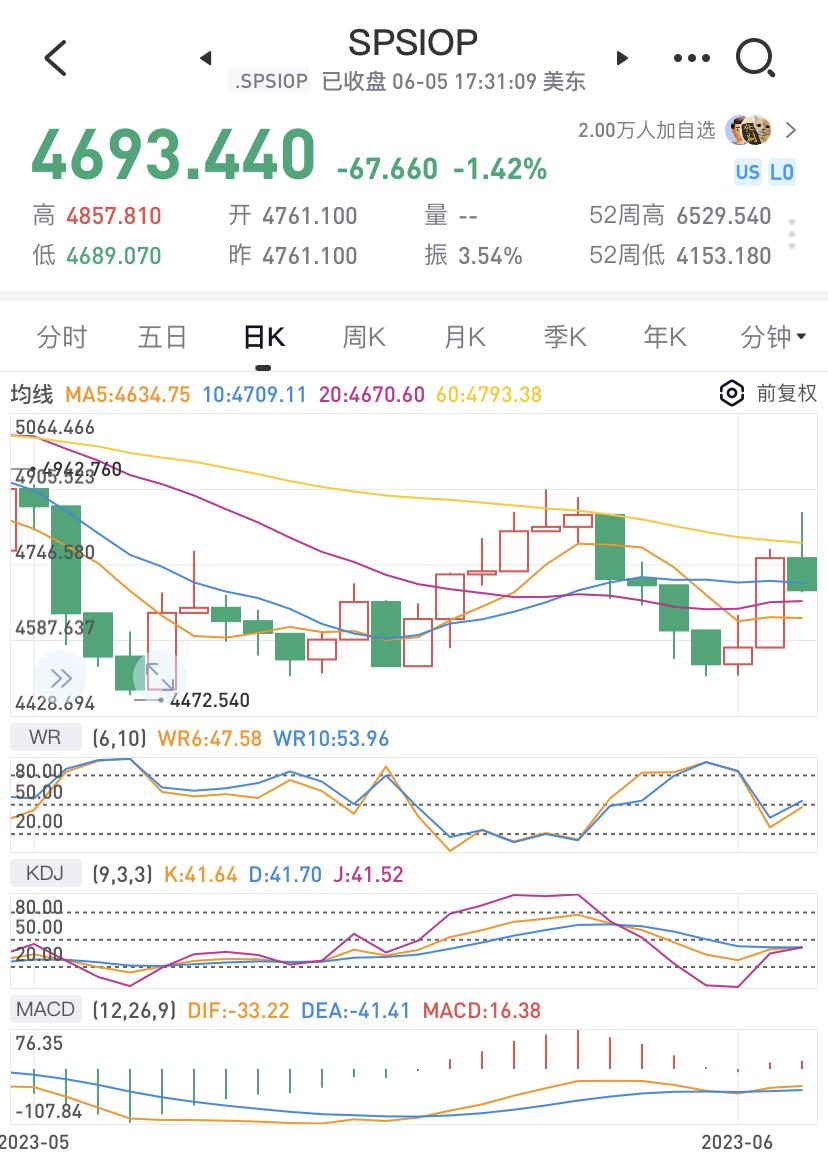Select the diagonal zoom arrows icon on chart
828x1161 pixels.
pos(160,678)
